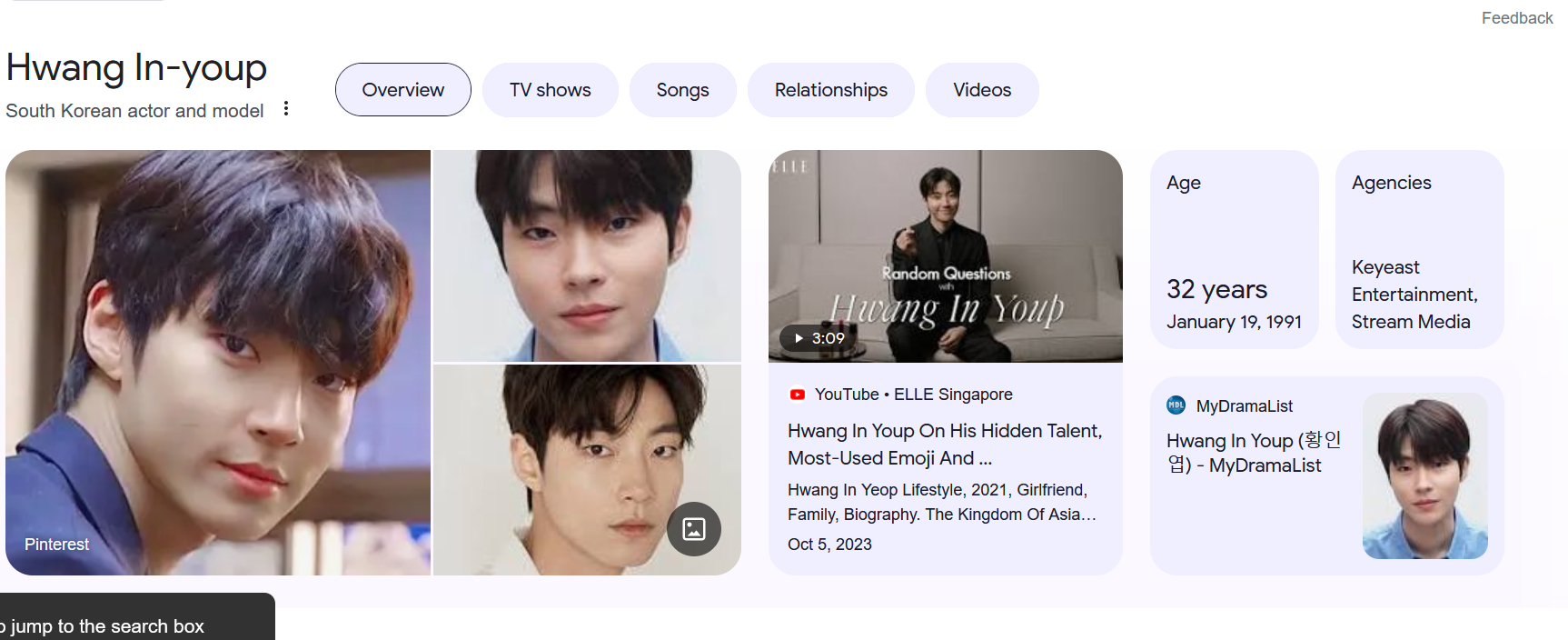The image size is (1568, 640).
Task: Open the Agencies card
Action: coord(1419,249)
